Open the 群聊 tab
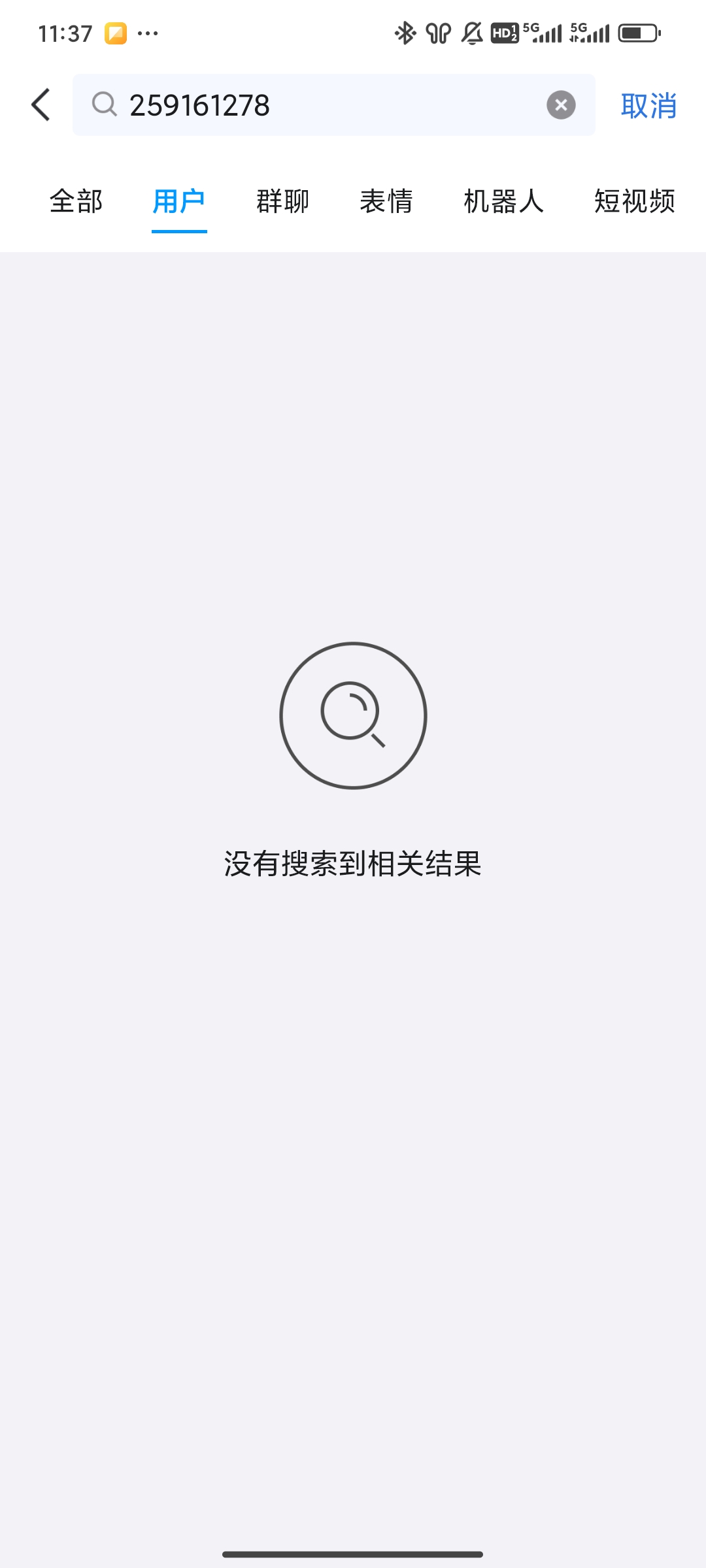706x1568 pixels. point(282,201)
